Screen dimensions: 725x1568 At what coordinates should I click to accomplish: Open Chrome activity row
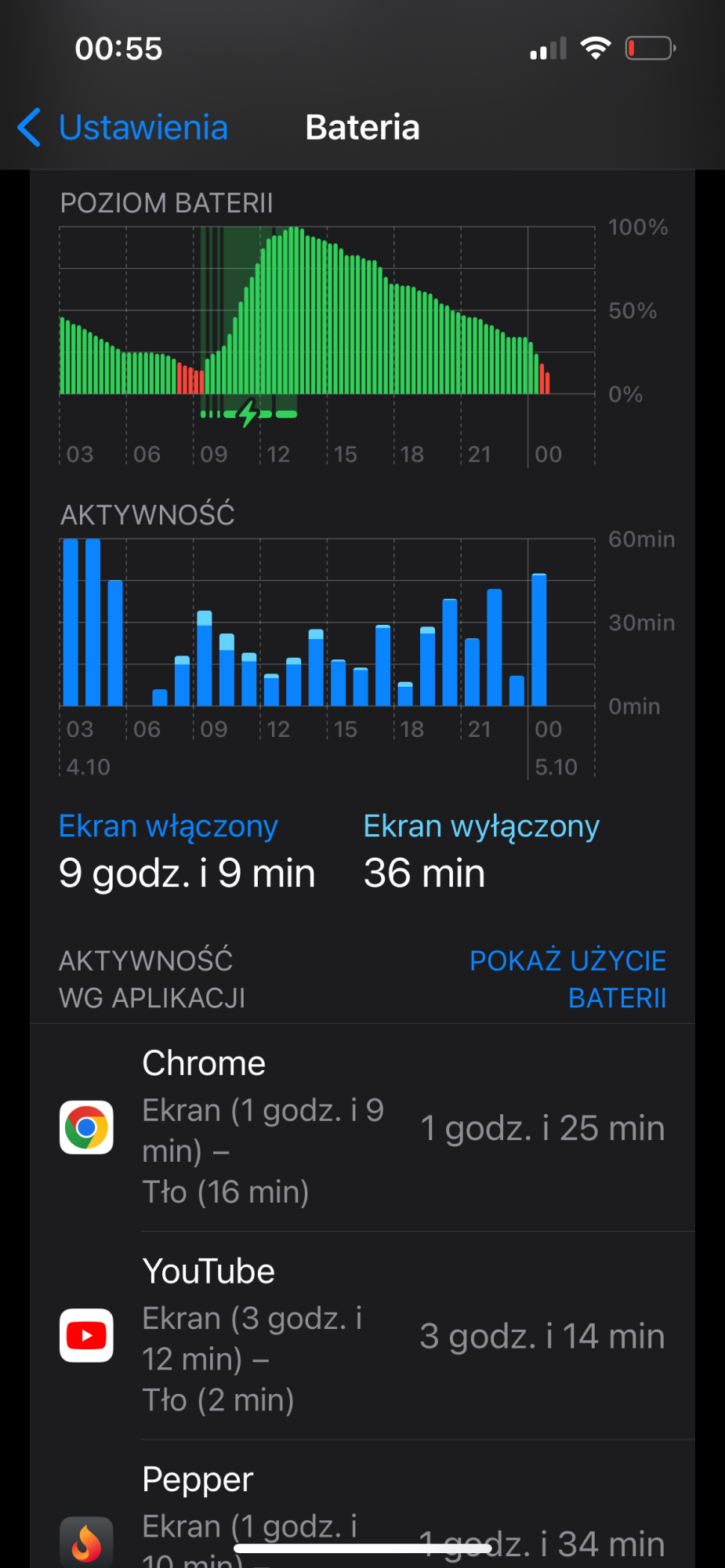(362, 1127)
